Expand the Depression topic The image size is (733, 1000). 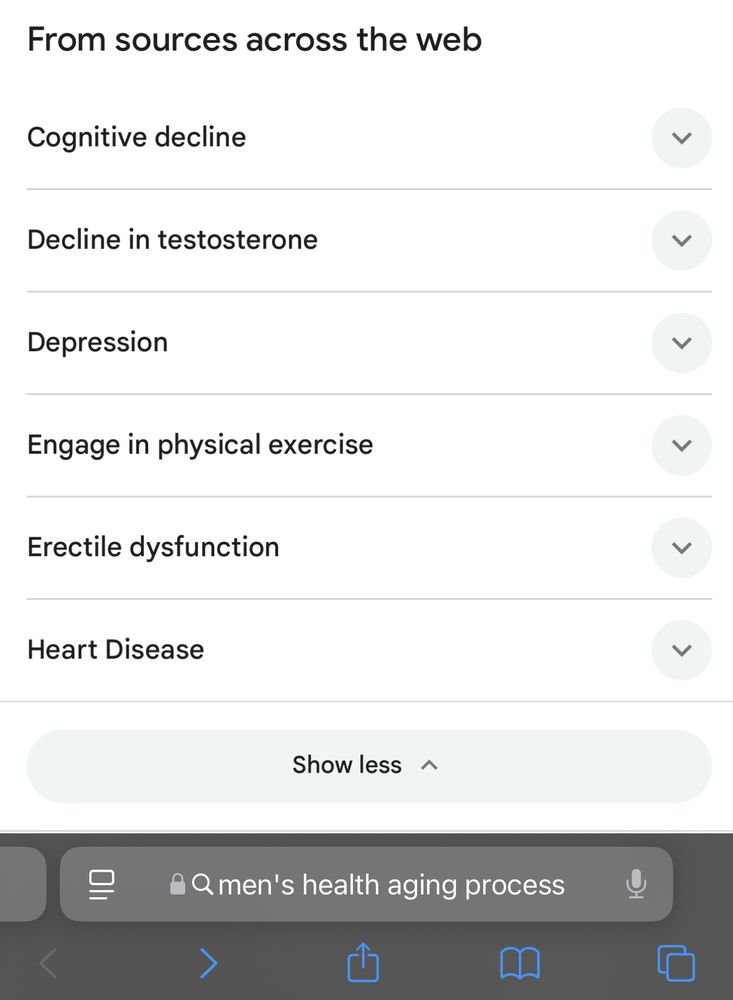[681, 343]
